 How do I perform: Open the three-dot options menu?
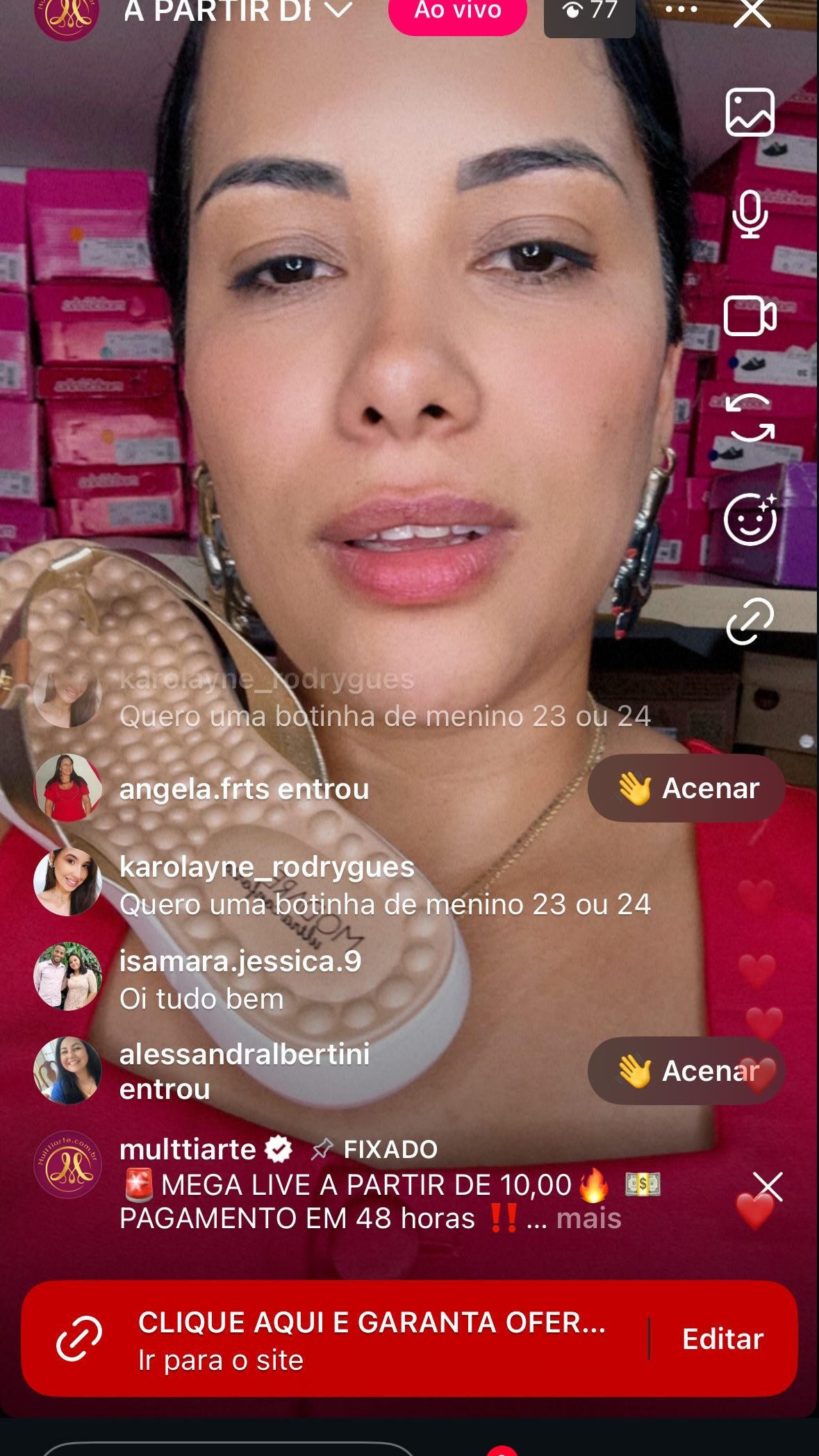click(681, 10)
